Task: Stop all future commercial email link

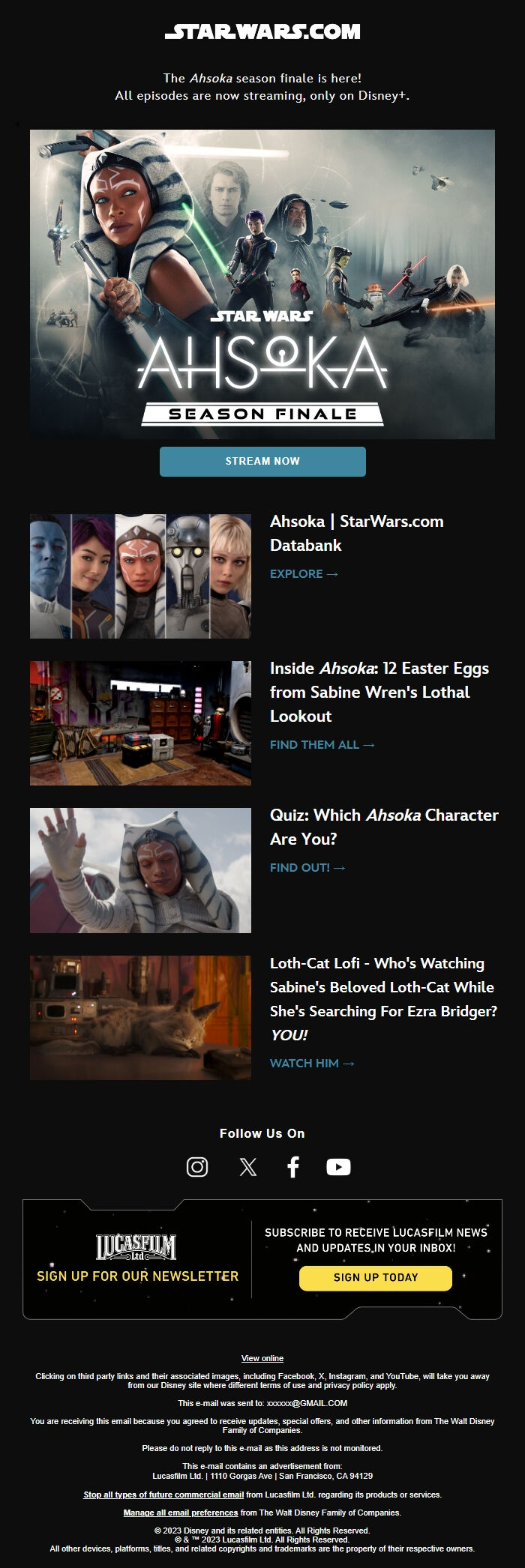Action: click(163, 1495)
